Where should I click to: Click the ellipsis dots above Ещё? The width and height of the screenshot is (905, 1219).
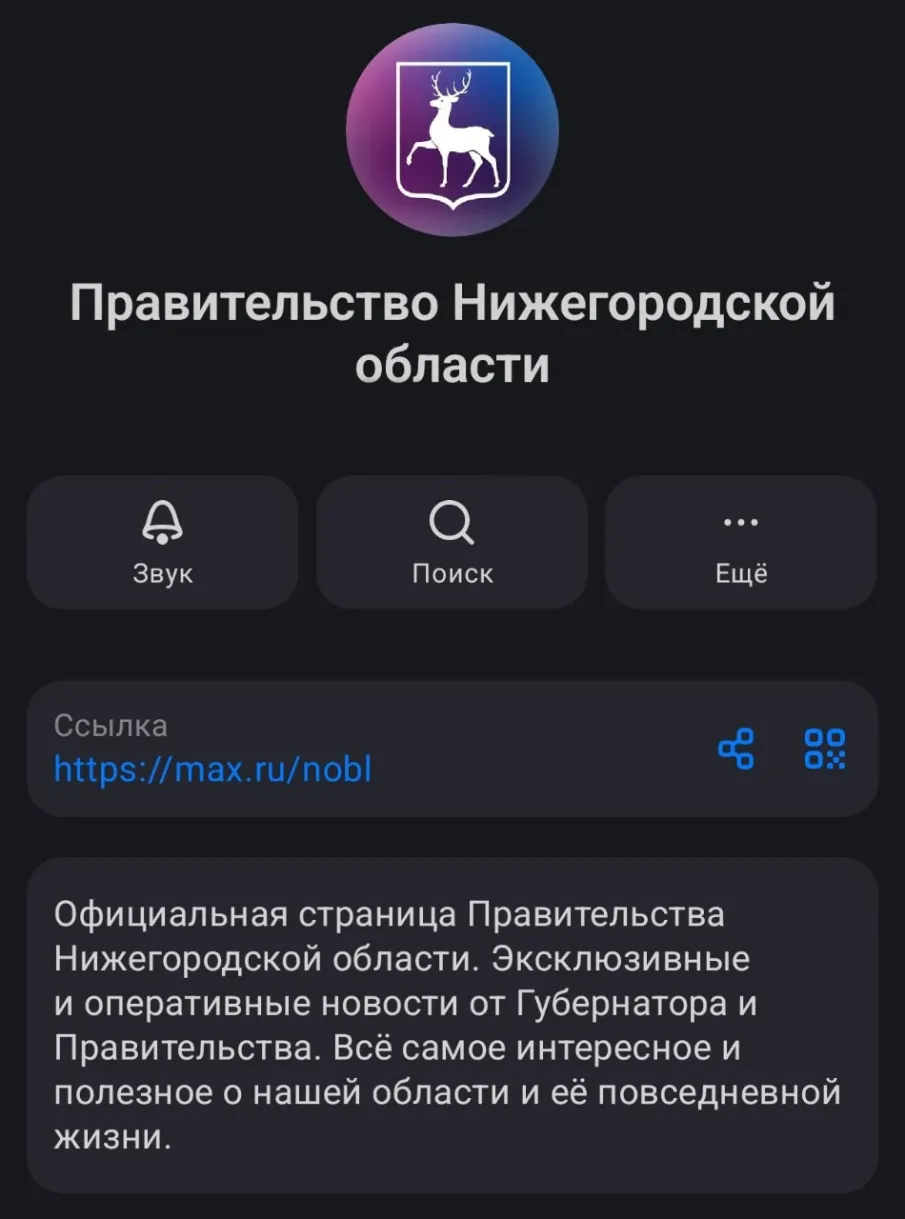click(x=740, y=520)
